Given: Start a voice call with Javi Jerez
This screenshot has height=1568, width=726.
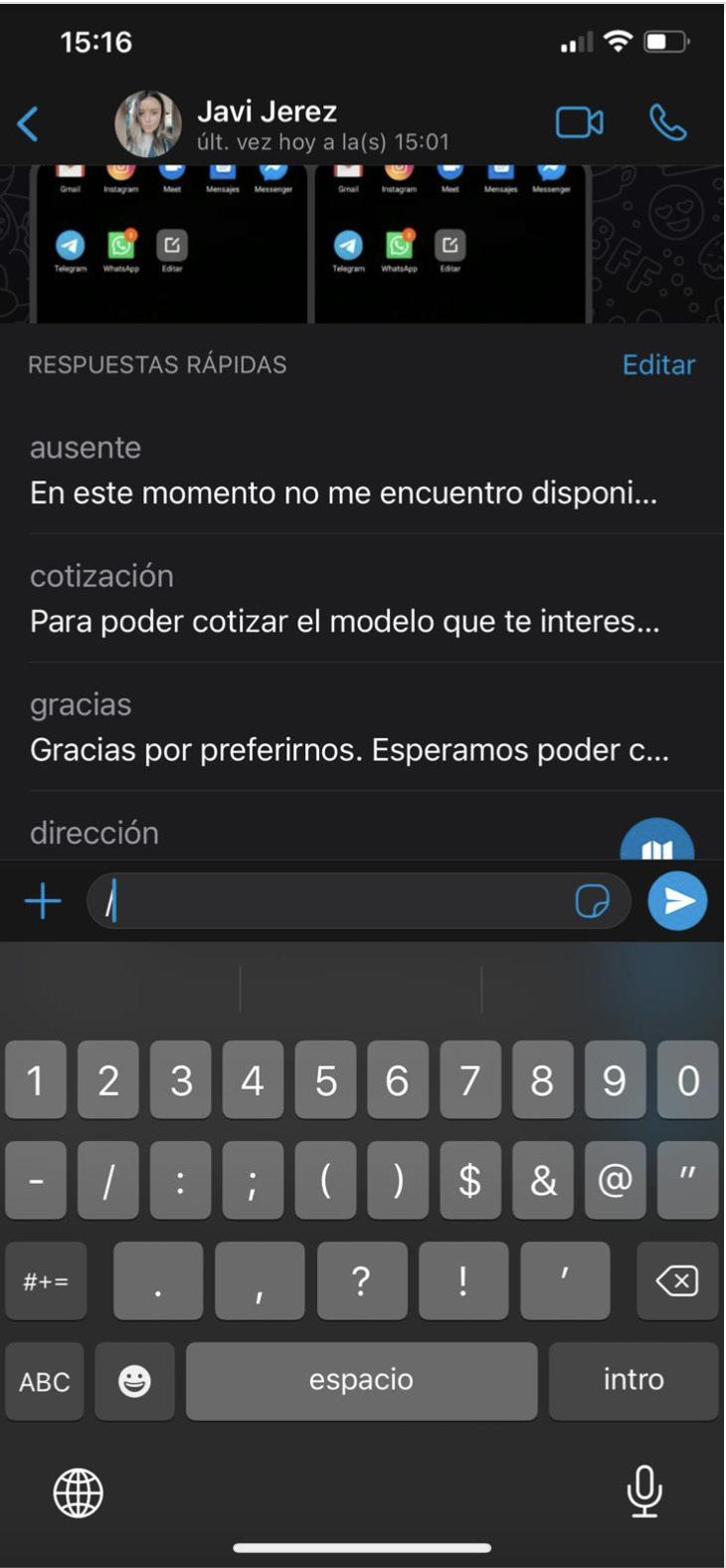Looking at the screenshot, I should 667,123.
